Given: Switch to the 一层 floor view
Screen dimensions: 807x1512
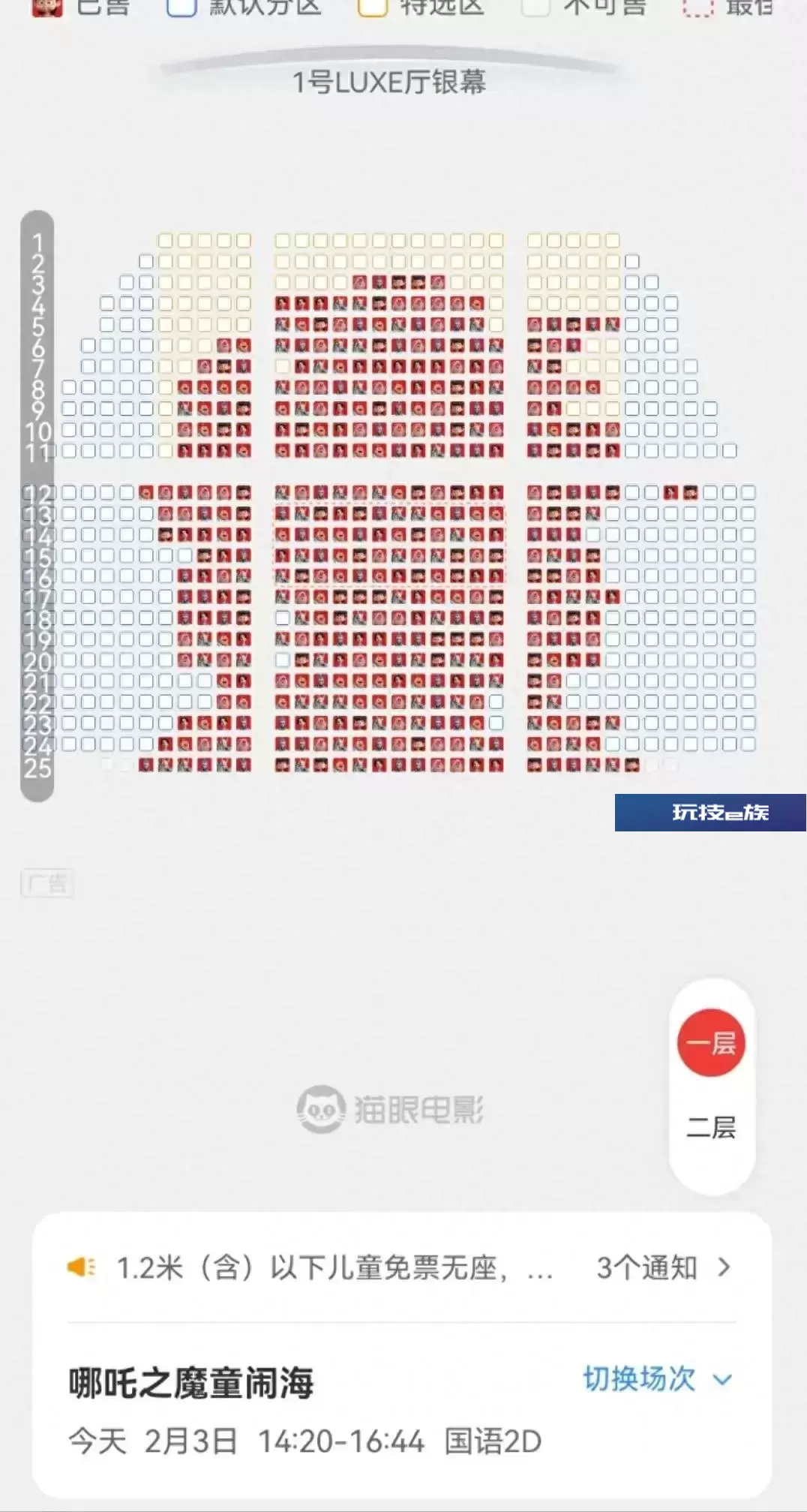Looking at the screenshot, I should tap(711, 1042).
